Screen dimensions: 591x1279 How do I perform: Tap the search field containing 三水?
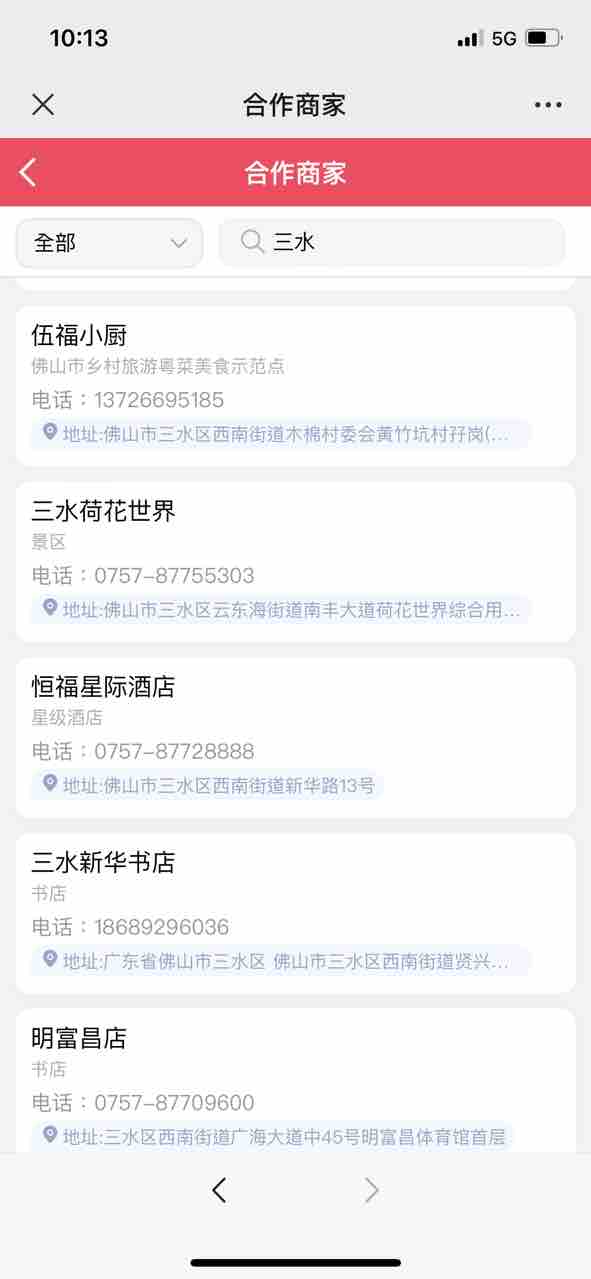point(391,243)
